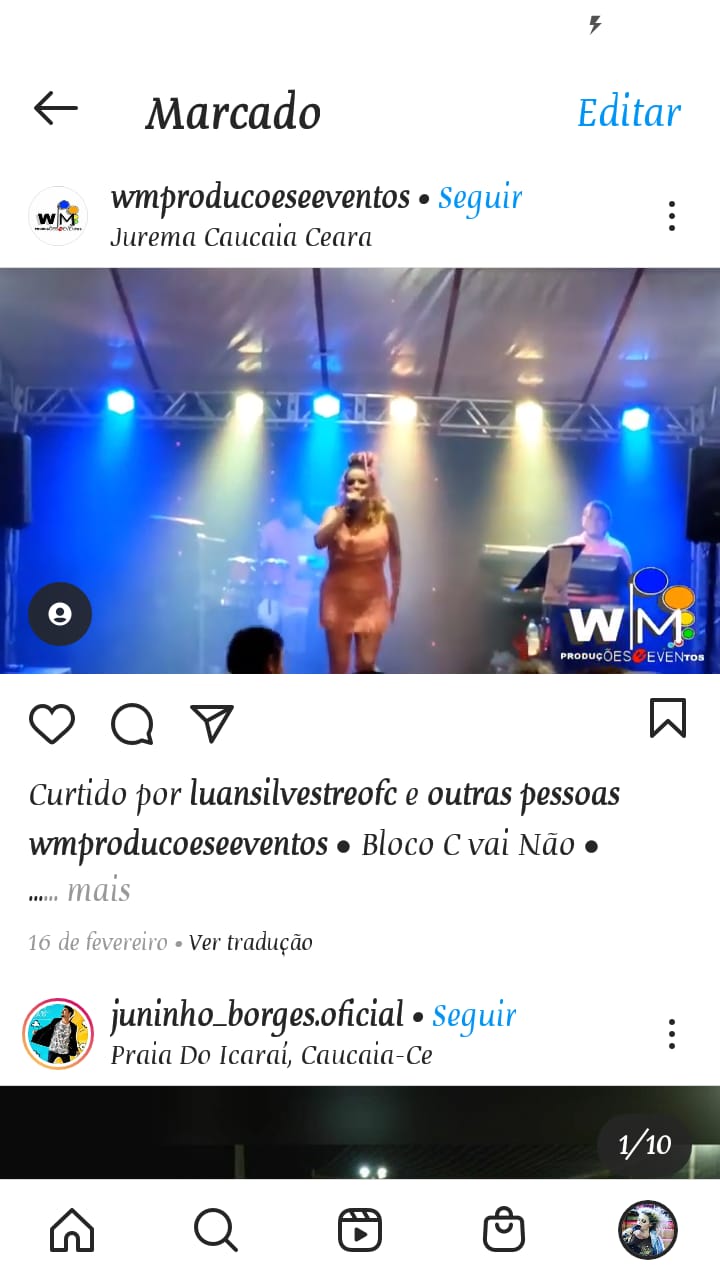Comment on the wmproducoeseeventos post
This screenshot has width=720, height=1280.
(132, 724)
